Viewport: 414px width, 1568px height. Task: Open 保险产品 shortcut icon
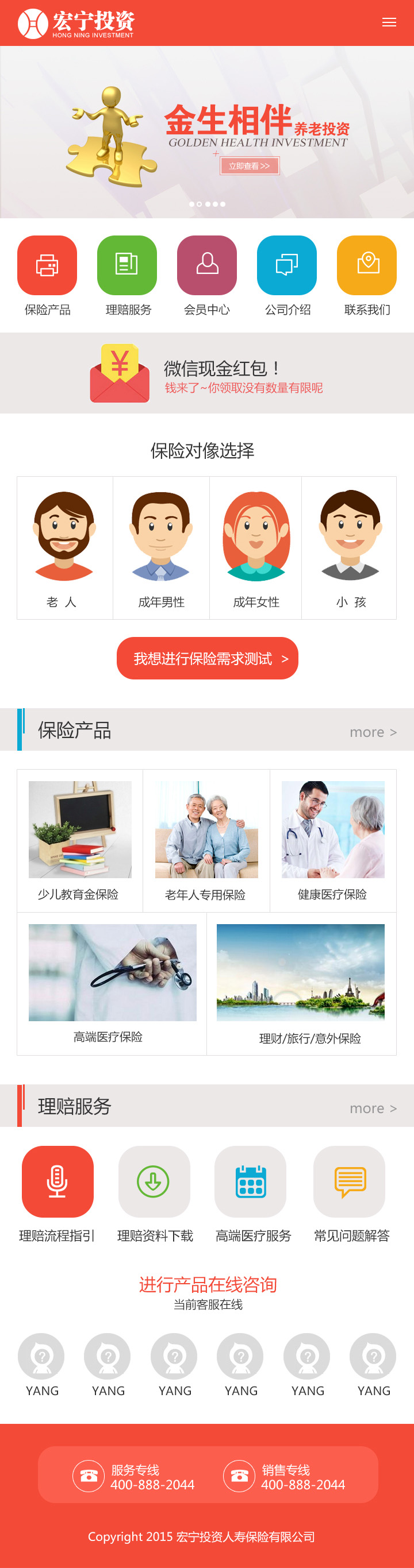tap(47, 265)
